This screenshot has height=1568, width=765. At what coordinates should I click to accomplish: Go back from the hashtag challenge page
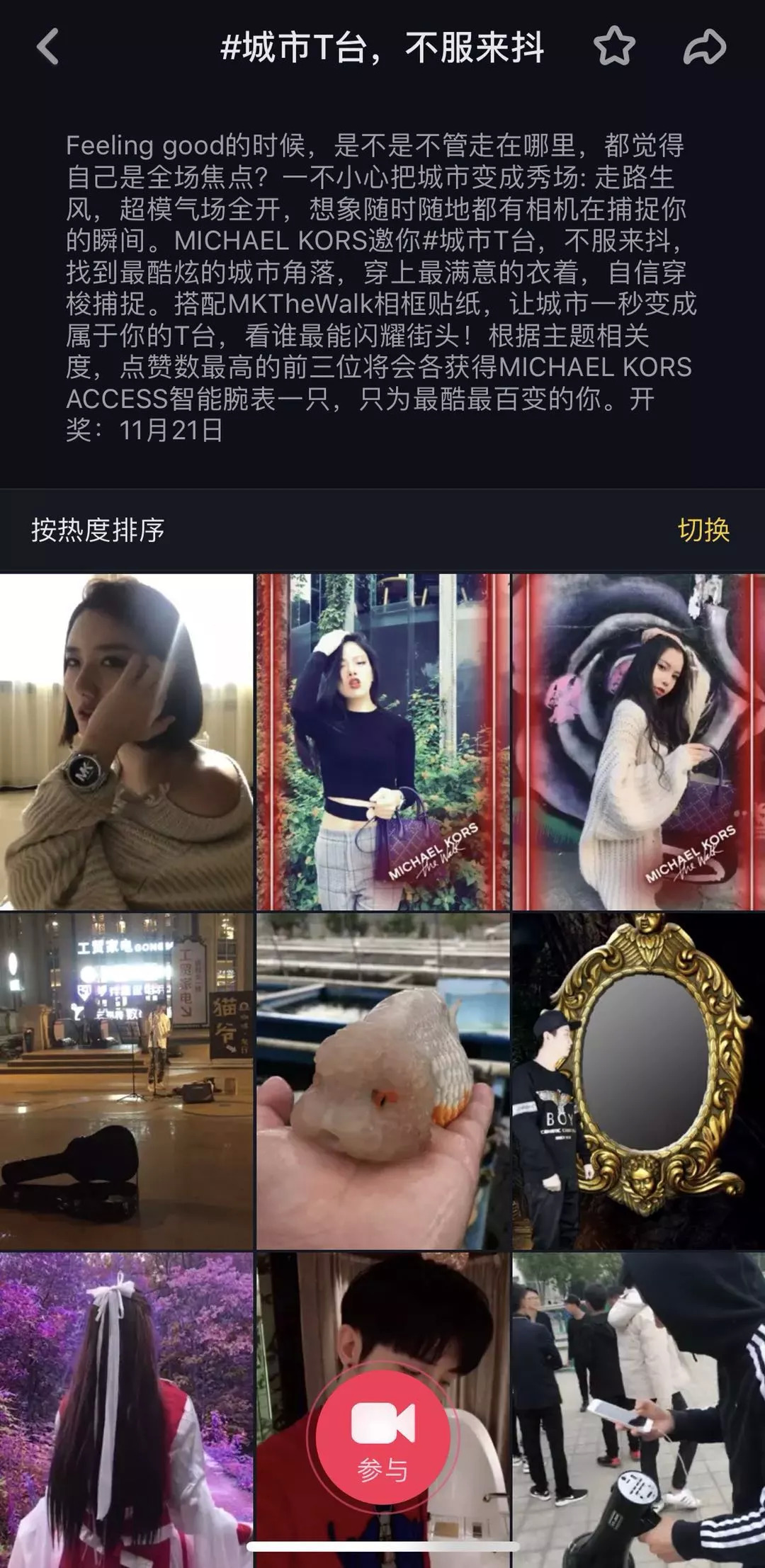[x=48, y=48]
